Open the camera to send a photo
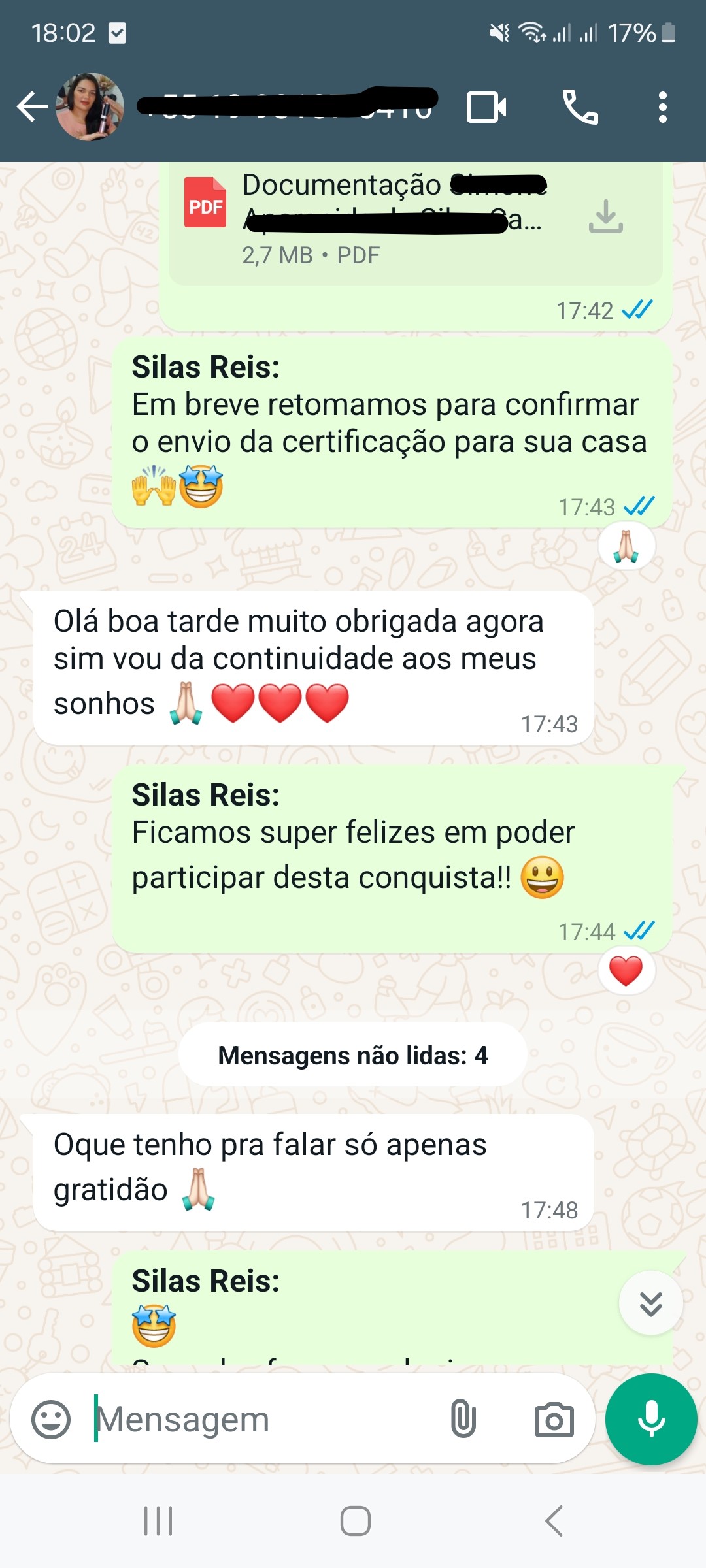This screenshot has width=706, height=1568. pos(554,1419)
